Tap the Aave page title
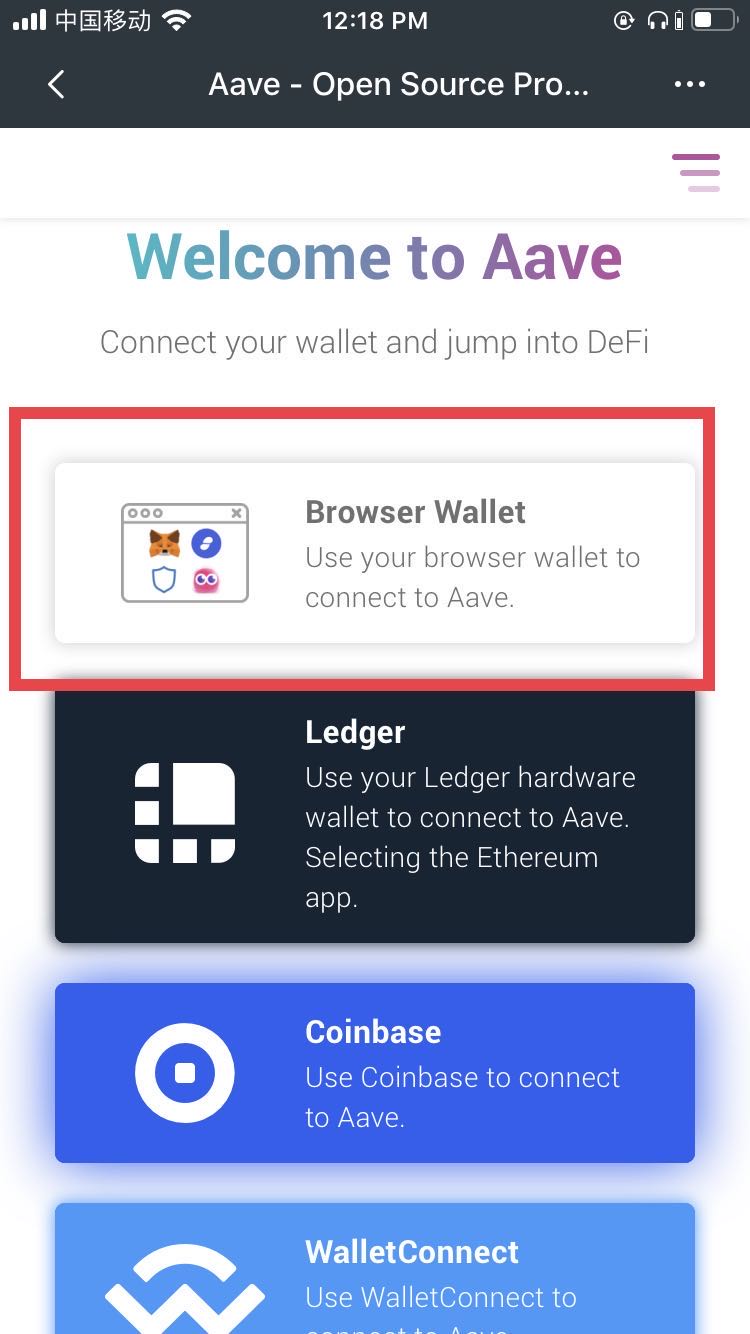750x1334 pixels. 400,84
